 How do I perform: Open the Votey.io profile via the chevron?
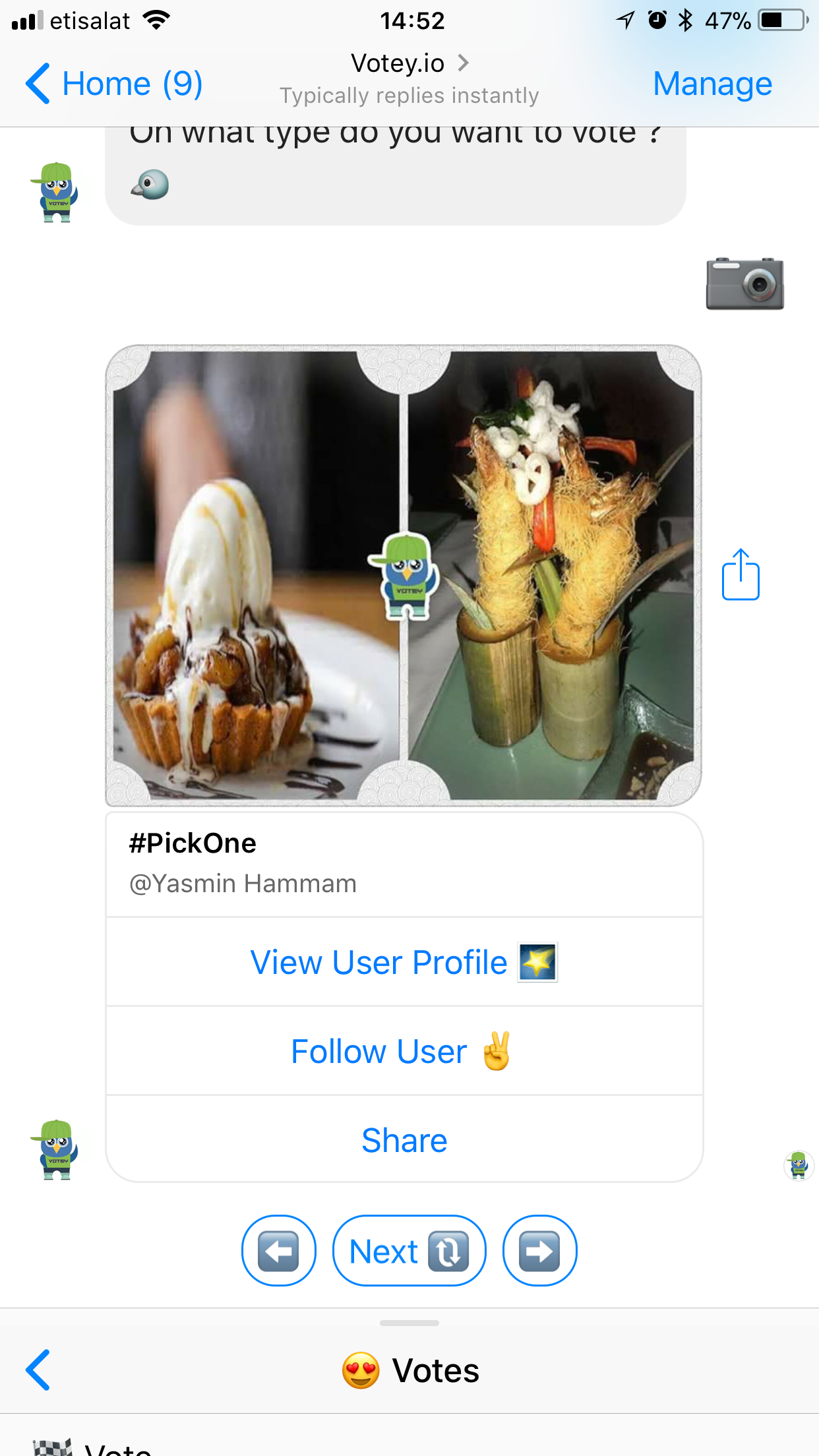tap(466, 63)
